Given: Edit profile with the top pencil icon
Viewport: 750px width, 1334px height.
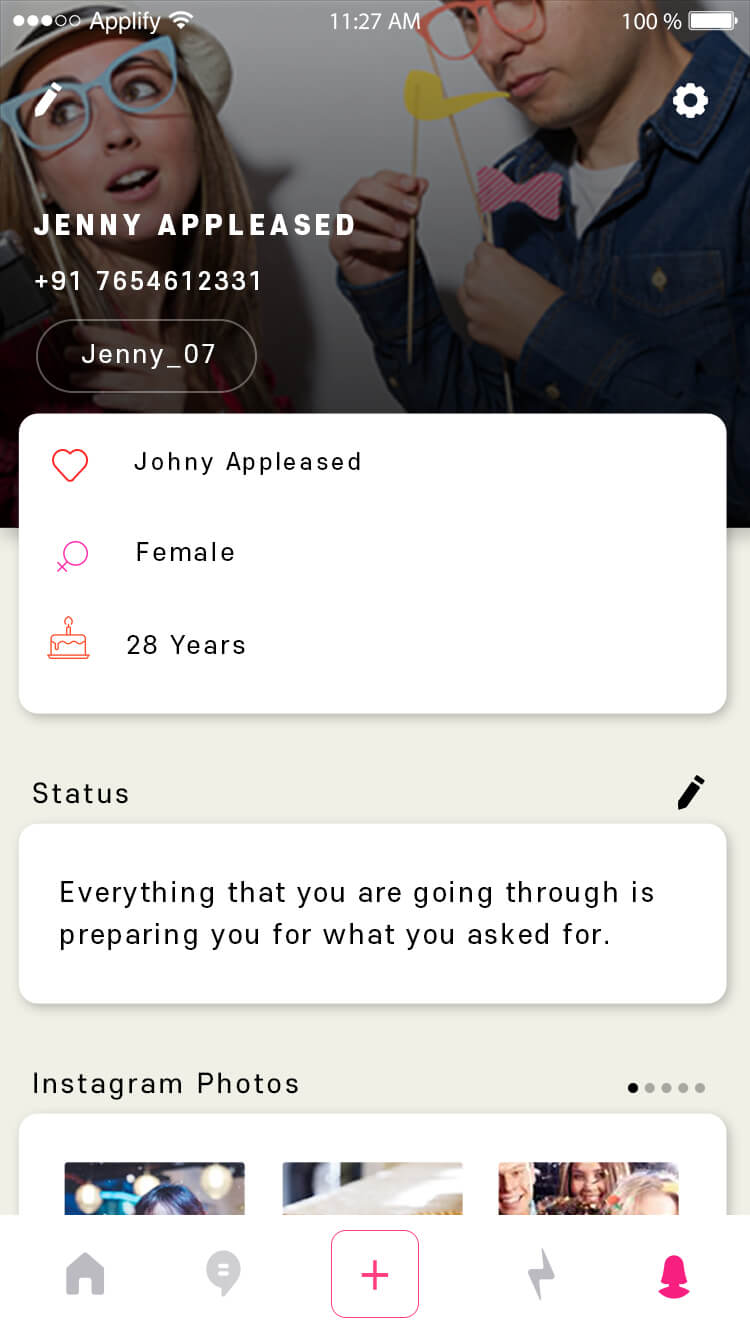Looking at the screenshot, I should [48, 100].
